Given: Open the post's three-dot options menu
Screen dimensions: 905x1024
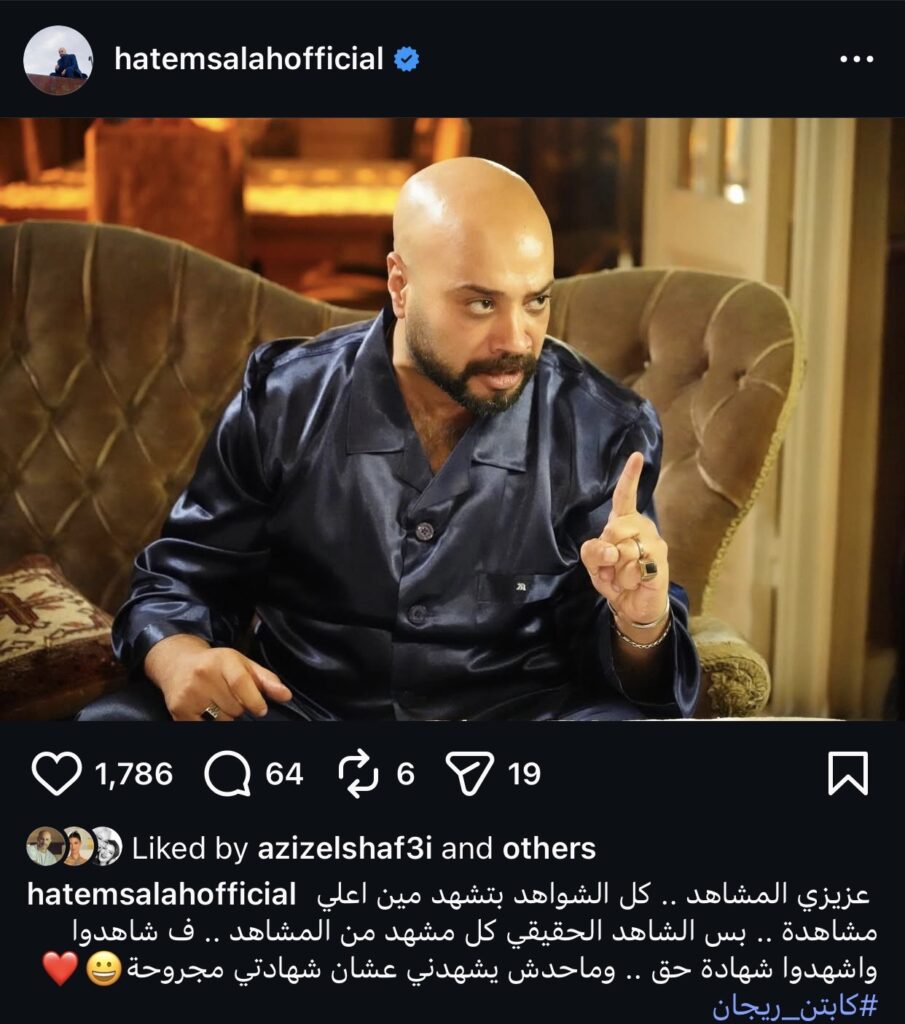Looking at the screenshot, I should point(856,60).
